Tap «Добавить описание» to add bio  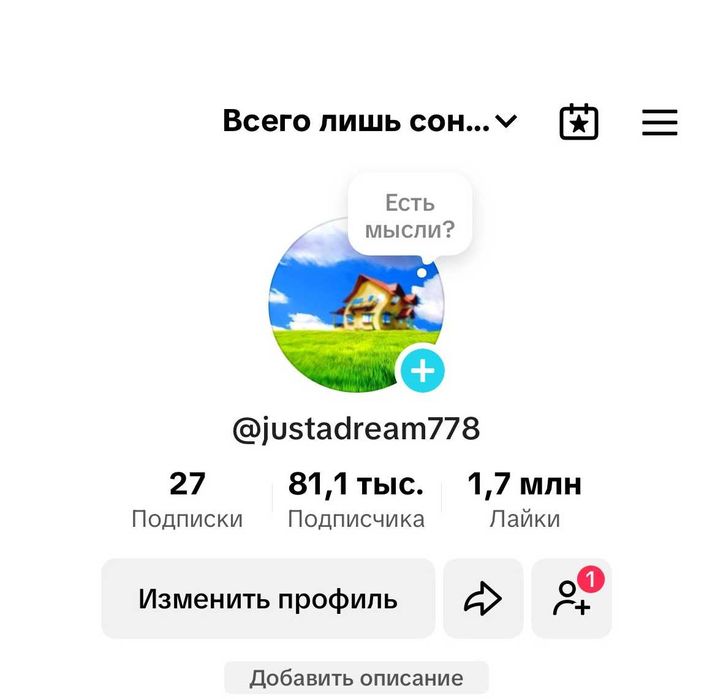coord(356,678)
